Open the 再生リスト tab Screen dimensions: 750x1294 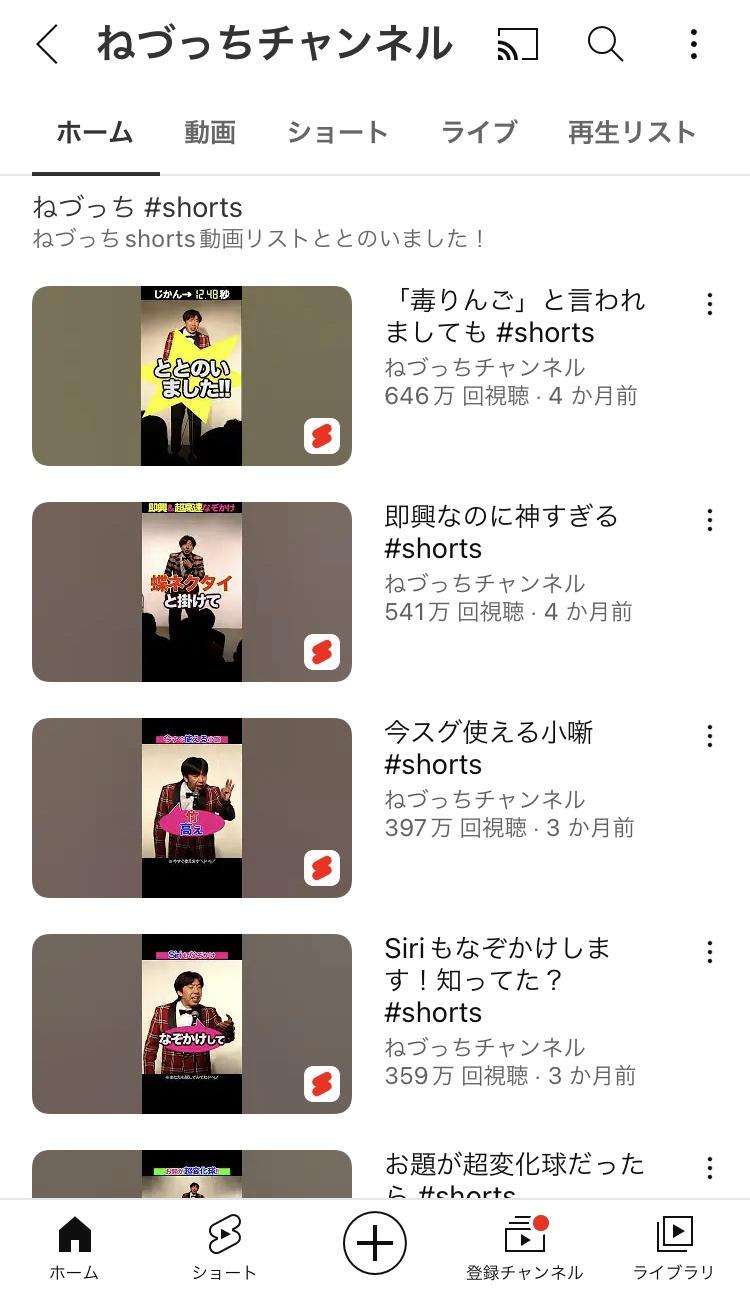coord(632,133)
